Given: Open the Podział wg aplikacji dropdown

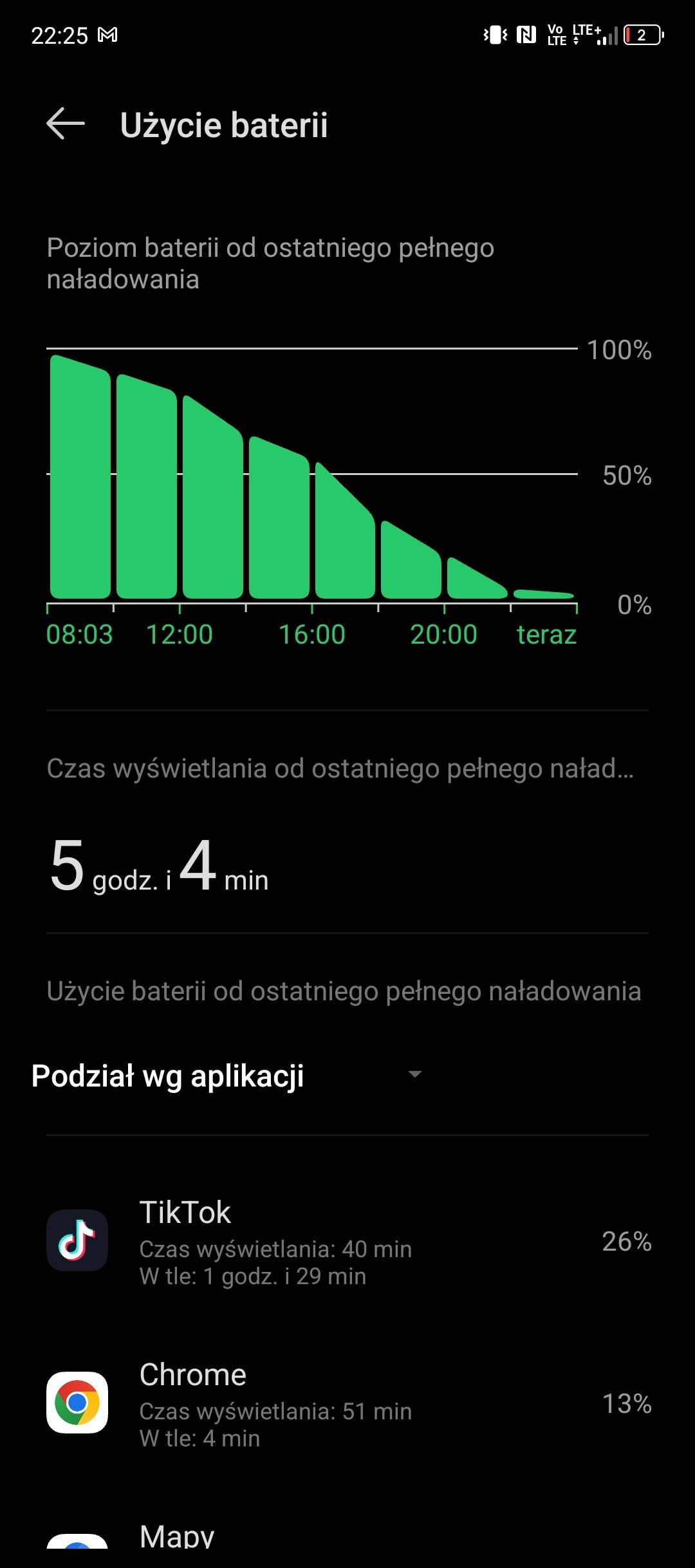Looking at the screenshot, I should 227,1076.
